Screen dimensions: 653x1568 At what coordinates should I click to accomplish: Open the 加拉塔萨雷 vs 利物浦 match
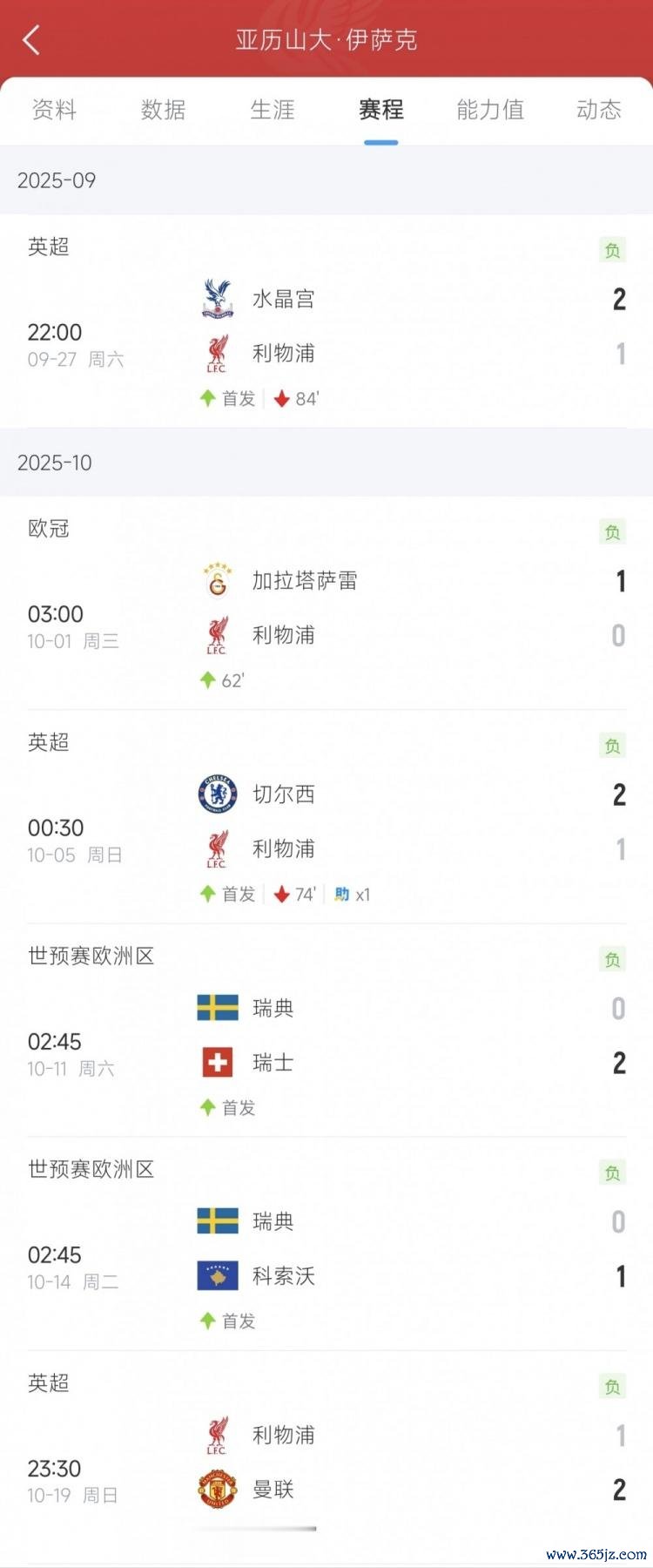pyautogui.click(x=326, y=608)
